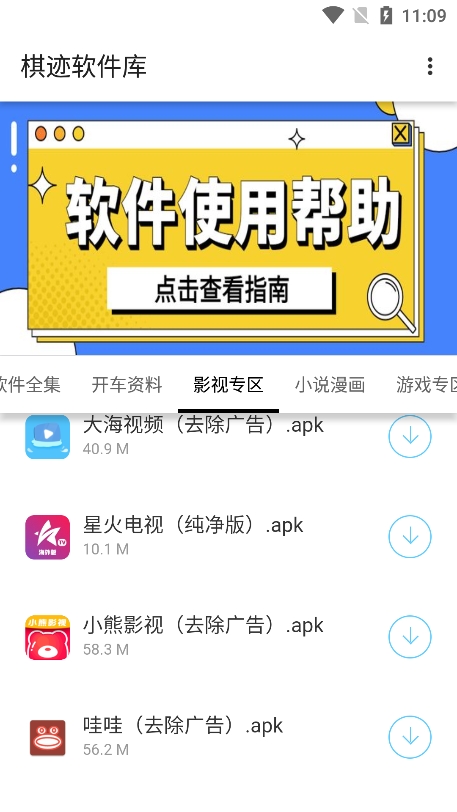The width and height of the screenshot is (457, 812).
Task: Open the 小熊影视（去除广告）.apk row
Action: point(228,637)
